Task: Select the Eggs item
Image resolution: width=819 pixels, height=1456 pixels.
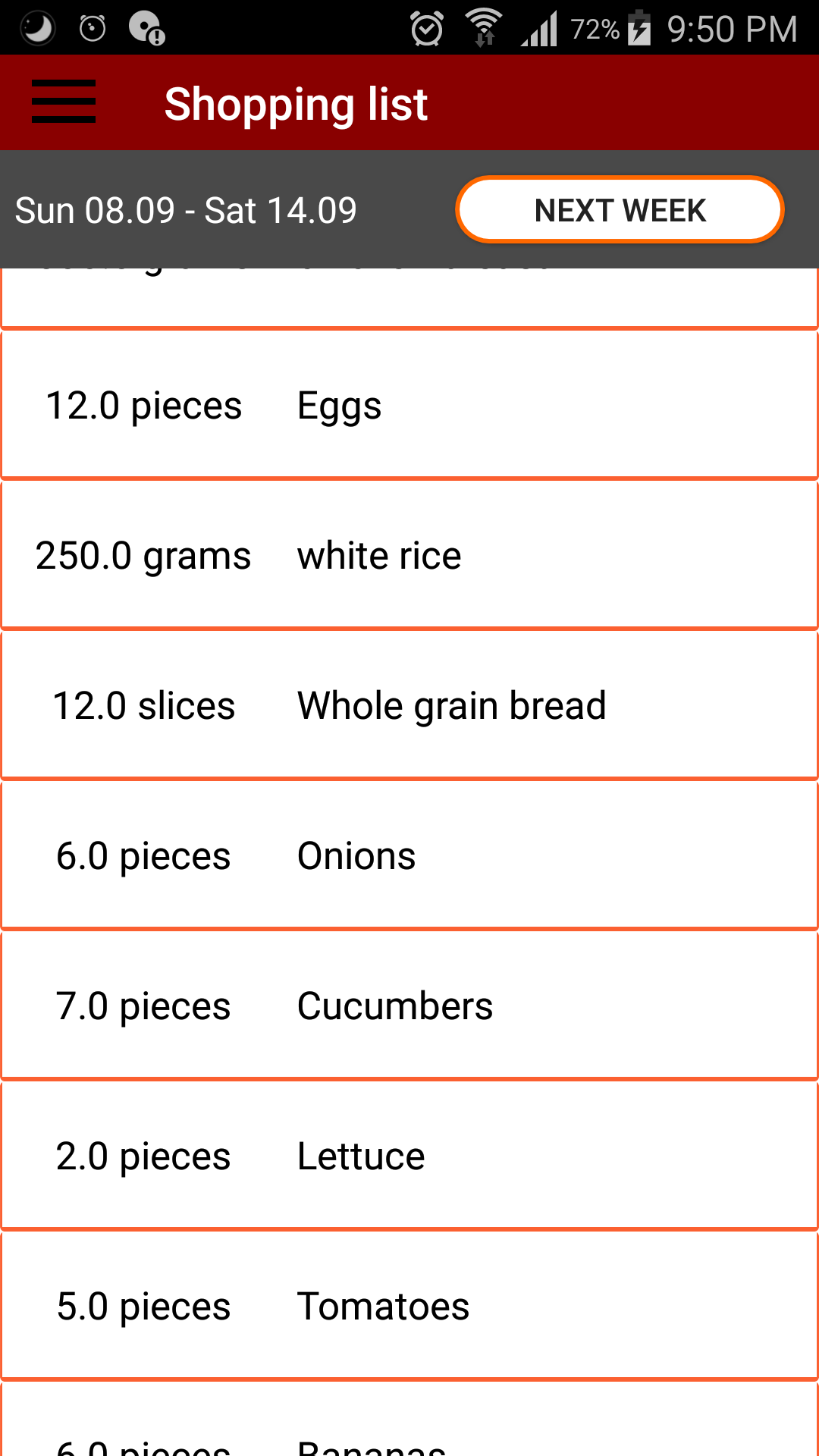Action: [409, 405]
